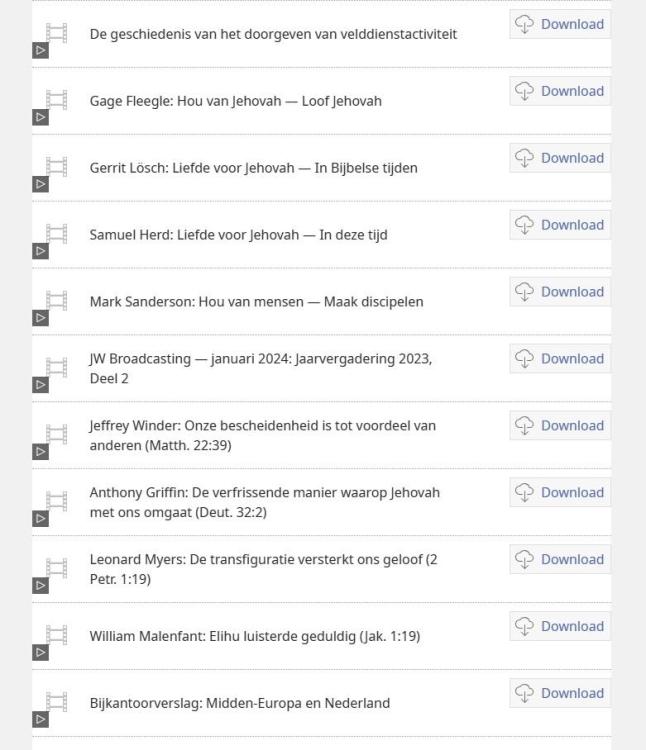Viewport: 646px width, 750px height.
Task: Download Mark Sanderson: Maak discipelen video
Action: coord(560,292)
